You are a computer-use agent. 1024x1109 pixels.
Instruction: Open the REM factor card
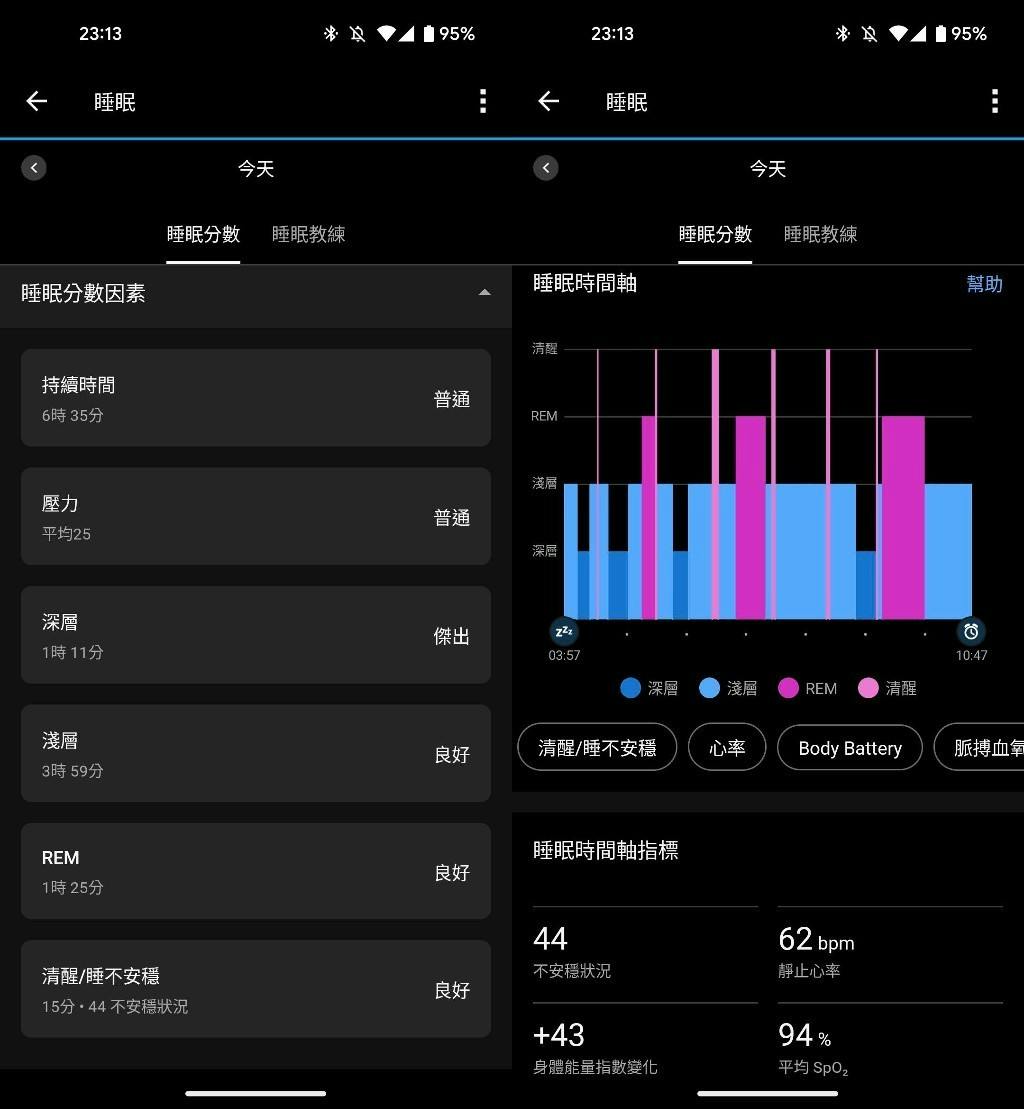click(255, 871)
